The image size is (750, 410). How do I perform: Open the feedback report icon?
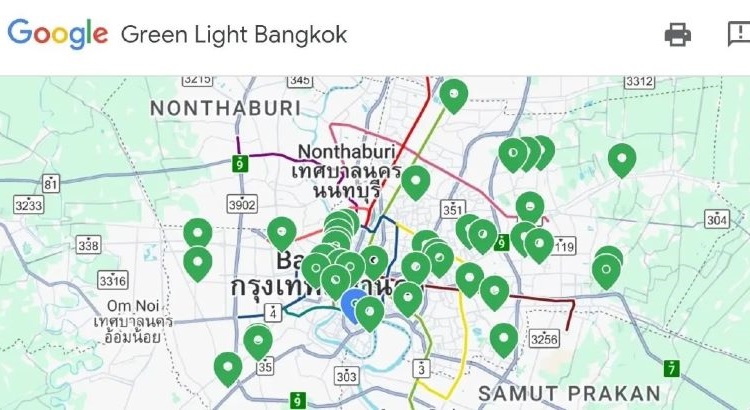point(737,35)
